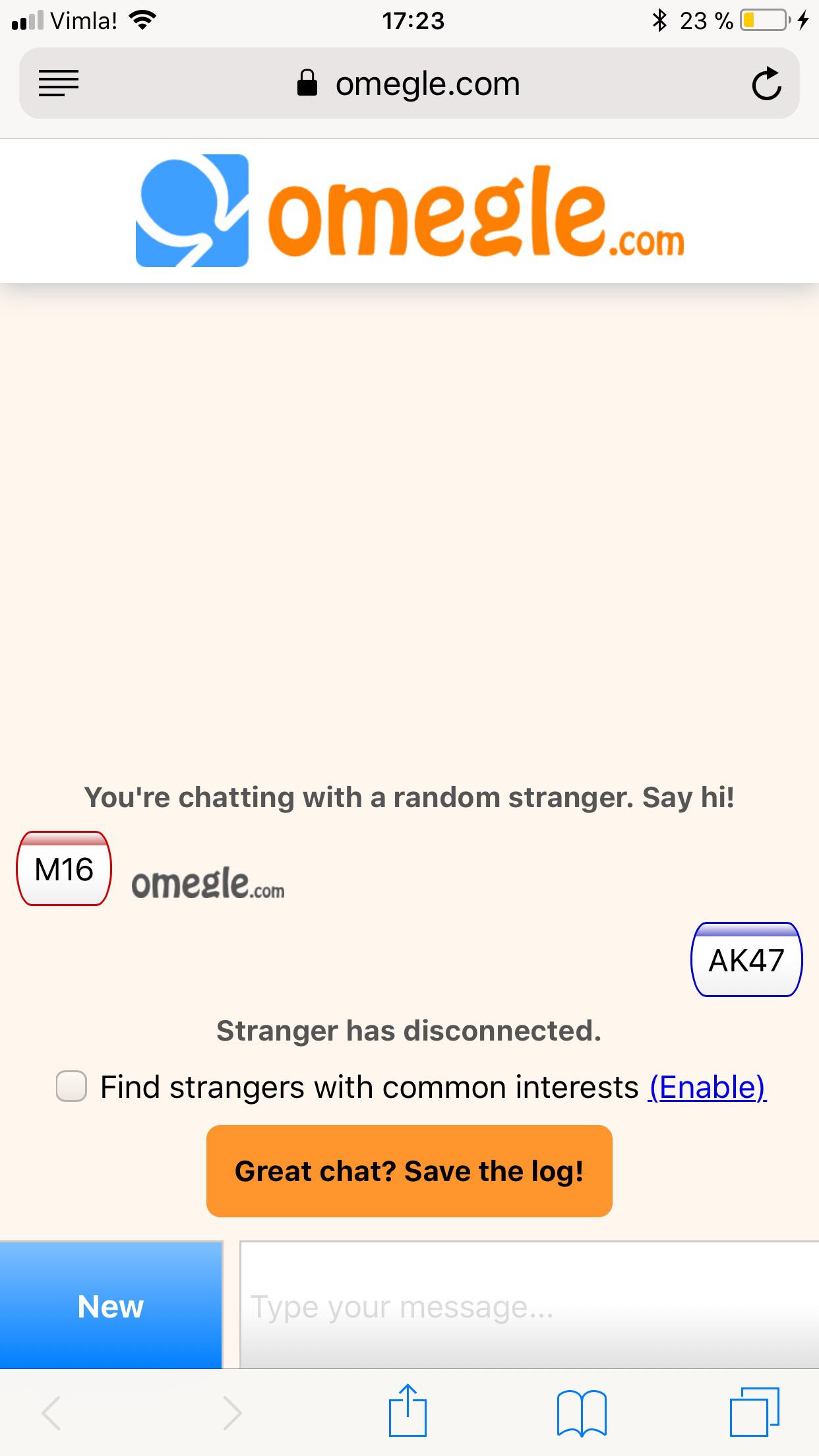Tap the Wi-Fi icon in status bar
The width and height of the screenshot is (819, 1456).
pos(141,18)
